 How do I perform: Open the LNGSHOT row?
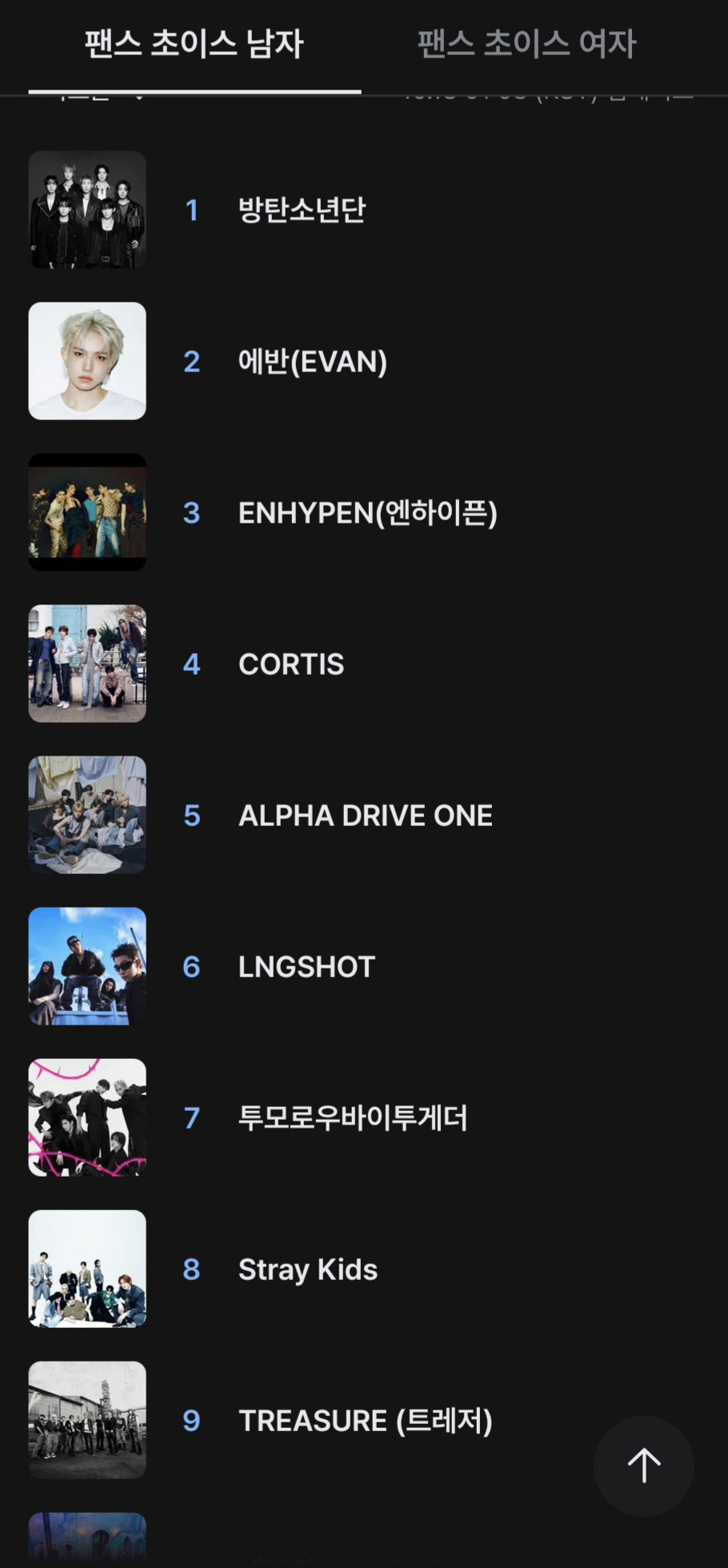pyautogui.click(x=364, y=966)
